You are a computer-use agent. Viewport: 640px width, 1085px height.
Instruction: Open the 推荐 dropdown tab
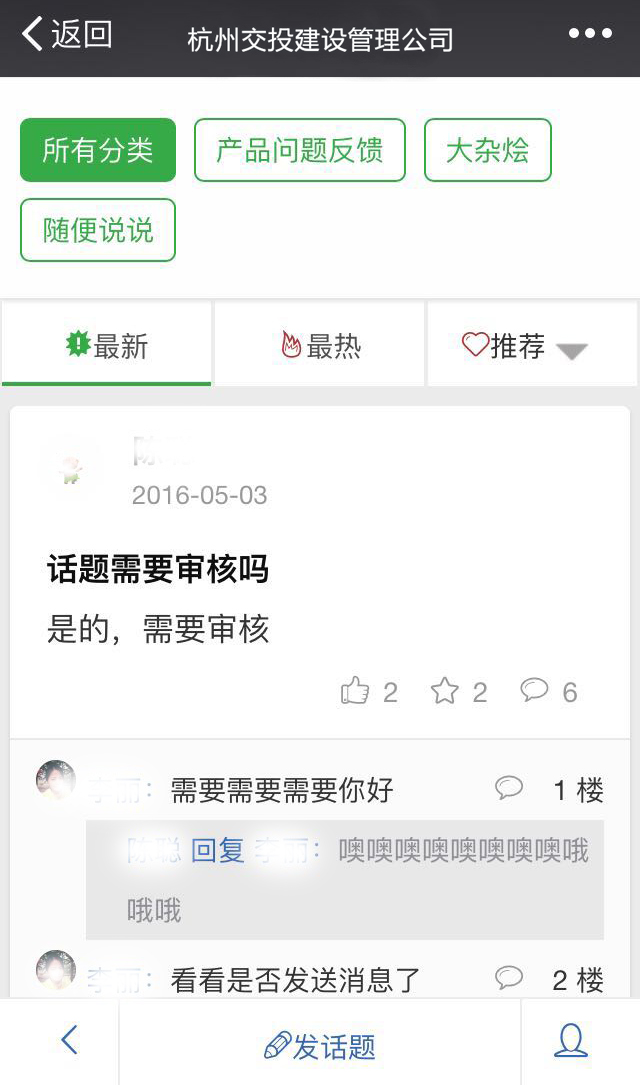pyautogui.click(x=532, y=345)
